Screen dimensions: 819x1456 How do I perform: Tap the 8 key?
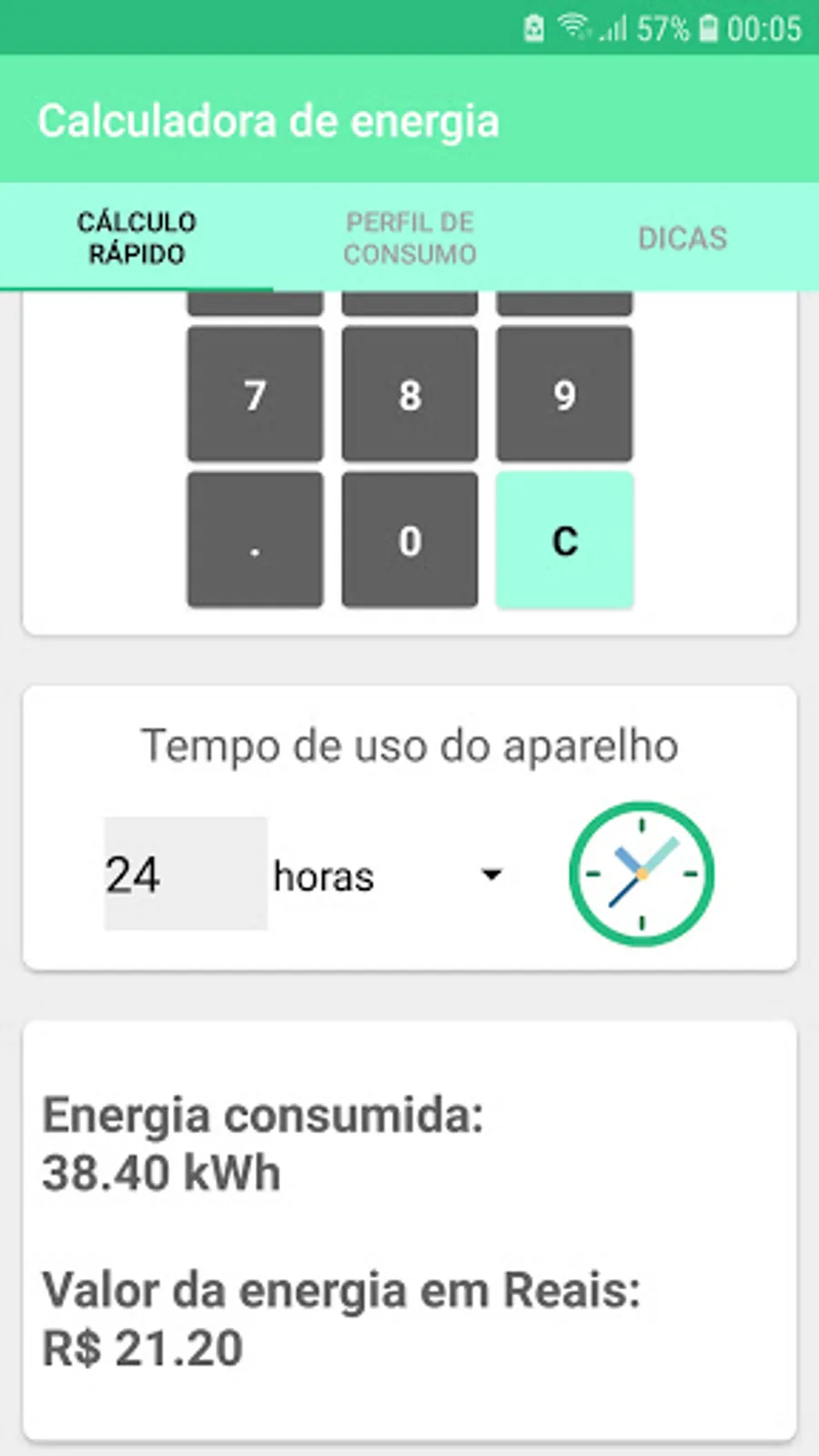pyautogui.click(x=409, y=394)
